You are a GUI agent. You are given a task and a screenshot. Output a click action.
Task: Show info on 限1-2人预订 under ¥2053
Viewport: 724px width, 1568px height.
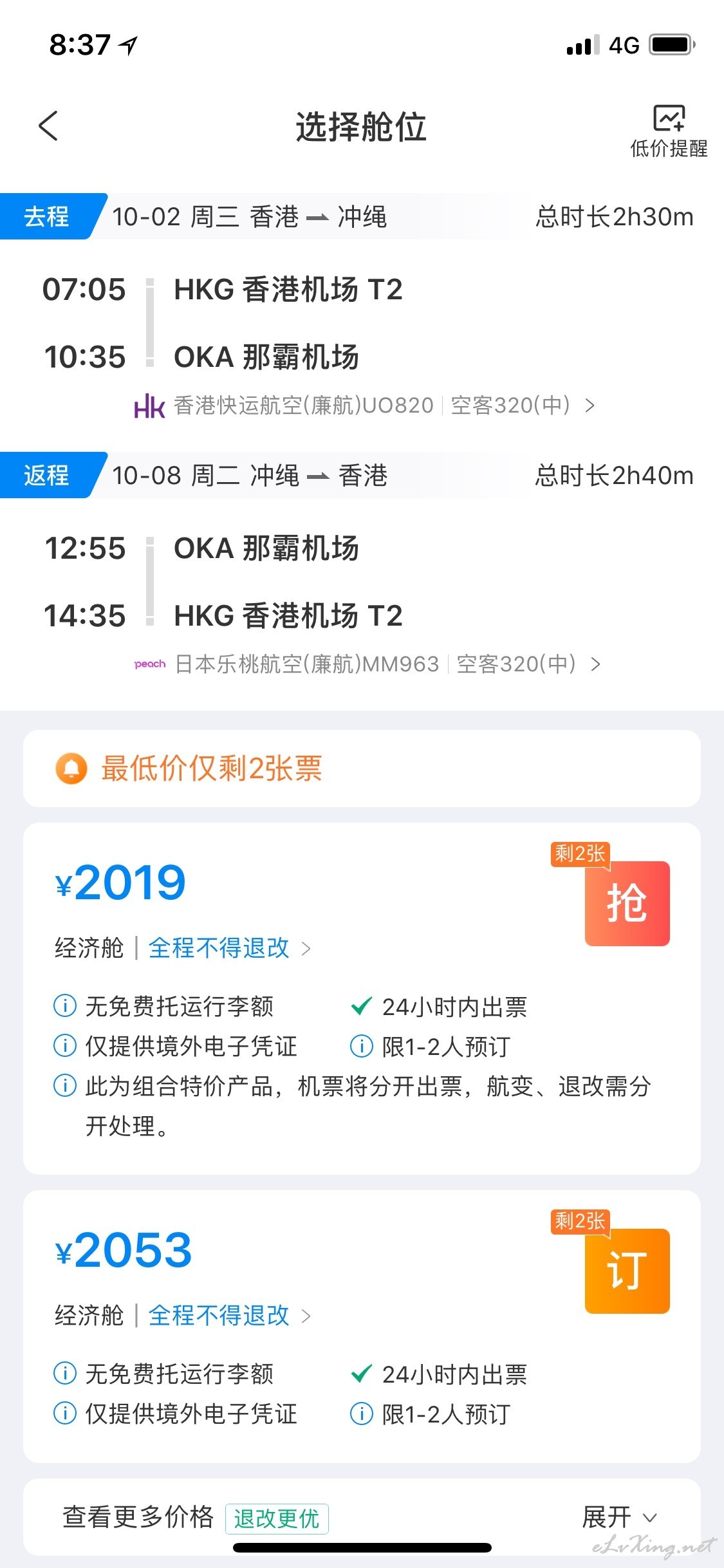click(431, 1414)
